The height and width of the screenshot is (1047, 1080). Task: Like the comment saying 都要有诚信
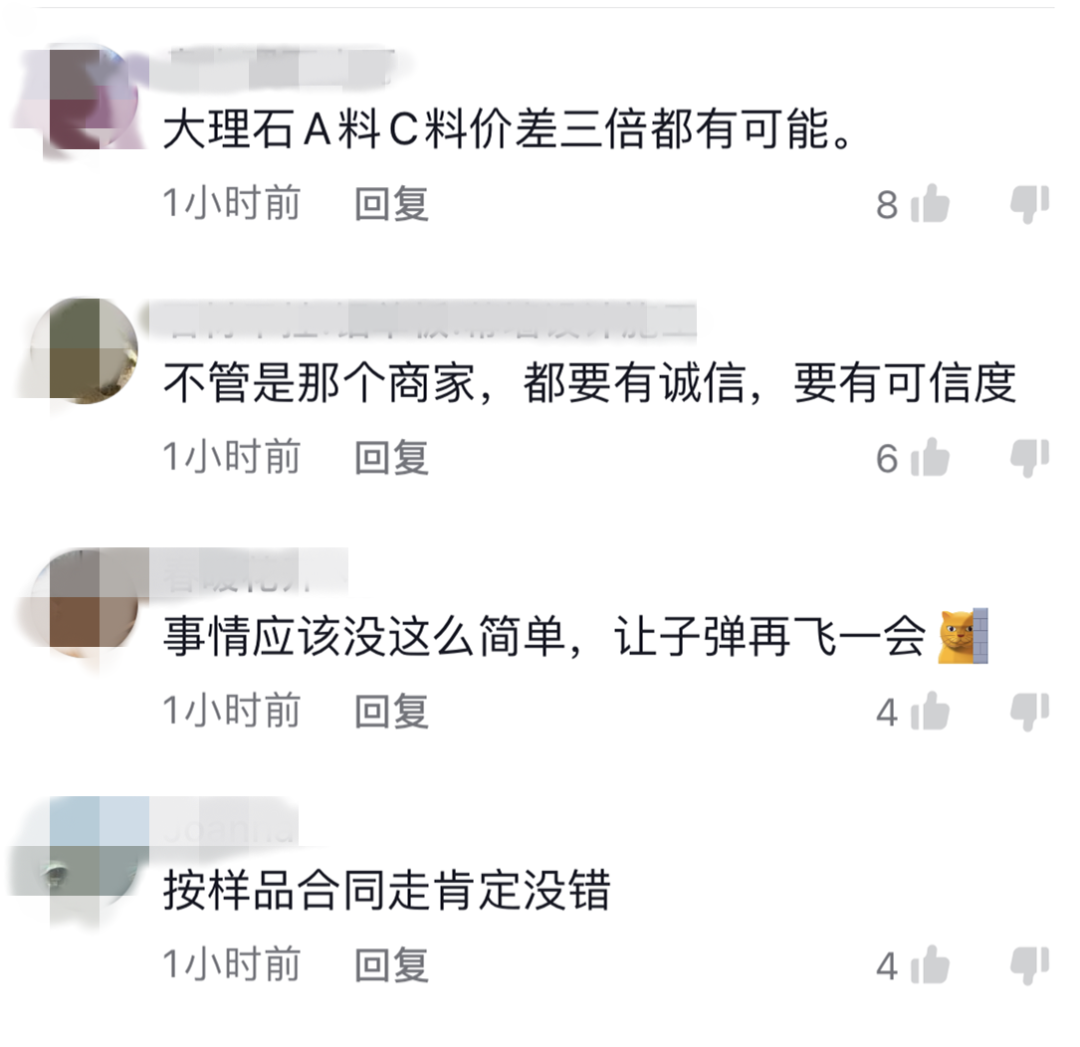tap(929, 458)
